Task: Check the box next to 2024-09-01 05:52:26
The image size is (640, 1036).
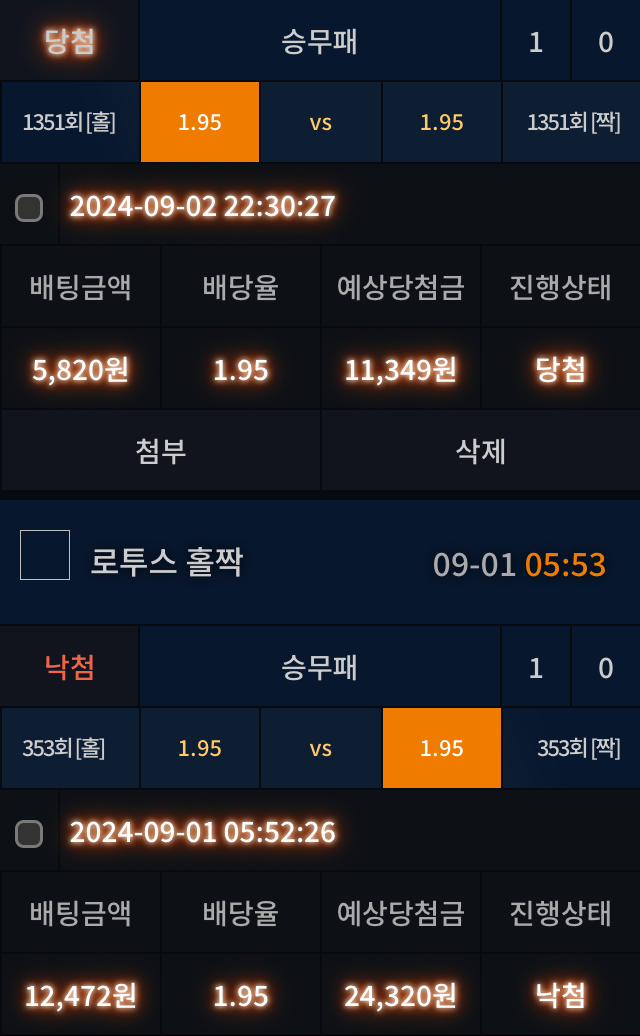Action: pos(29,834)
